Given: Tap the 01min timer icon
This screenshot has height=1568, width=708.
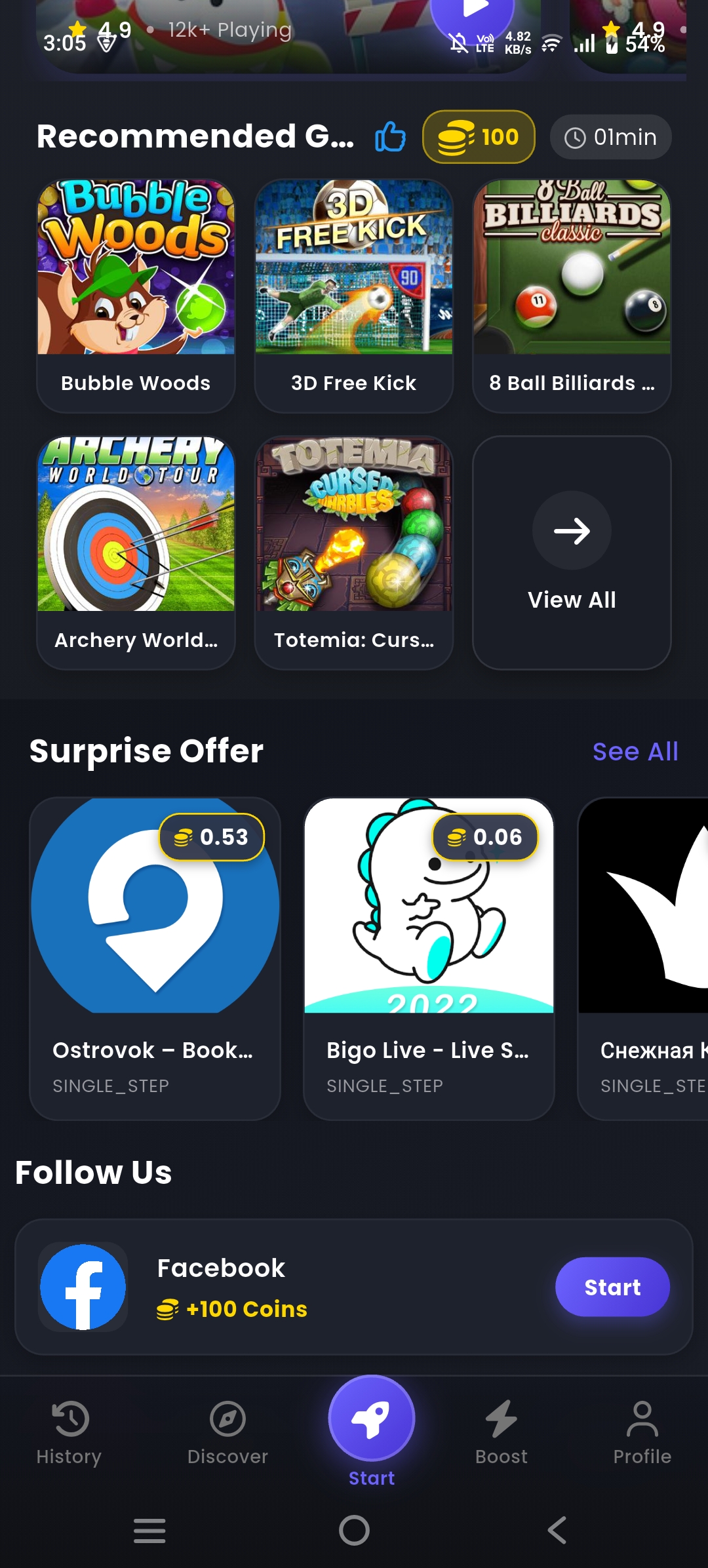Looking at the screenshot, I should click(610, 137).
